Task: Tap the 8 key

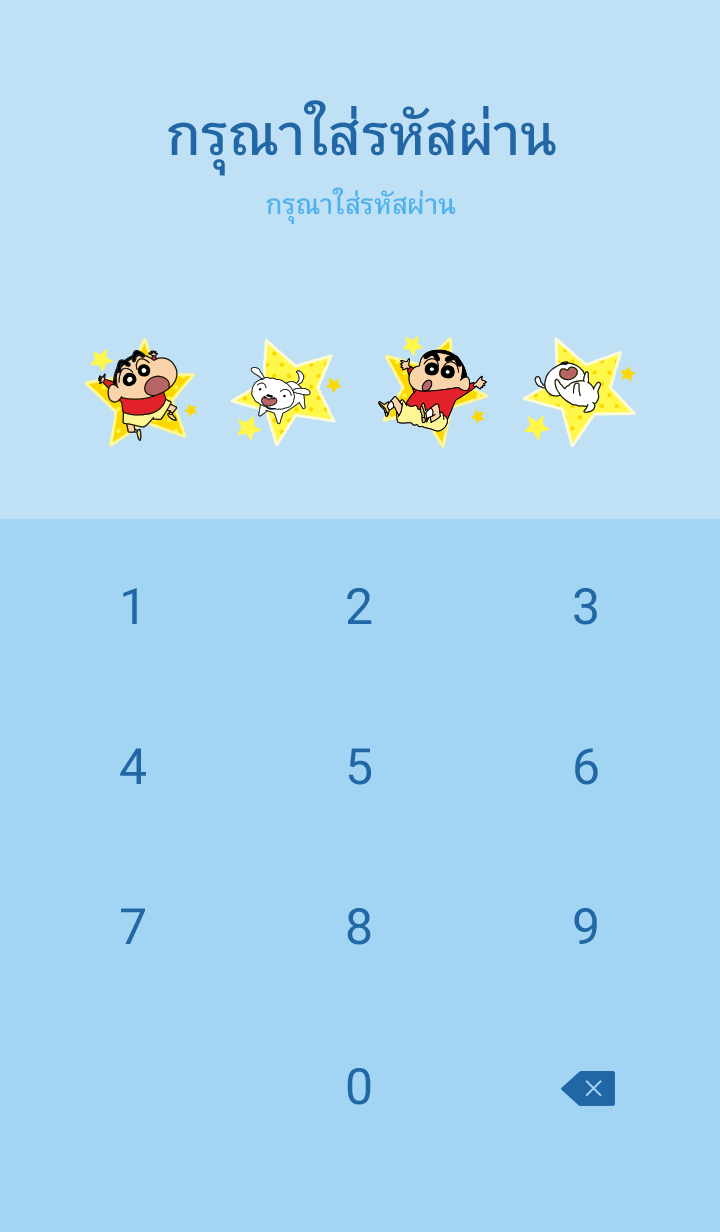Action: [359, 927]
